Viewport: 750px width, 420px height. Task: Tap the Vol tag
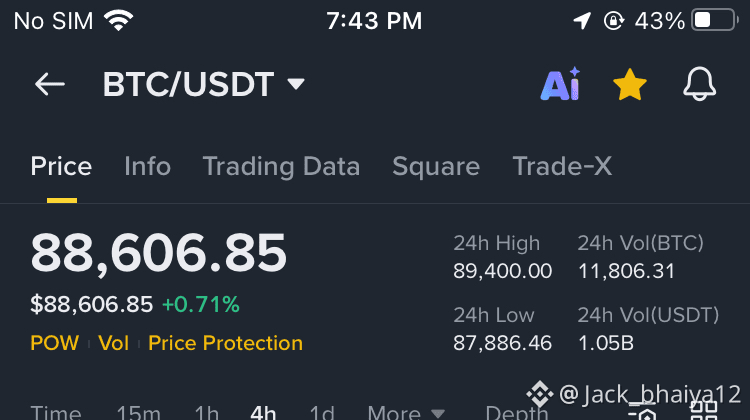tap(113, 343)
